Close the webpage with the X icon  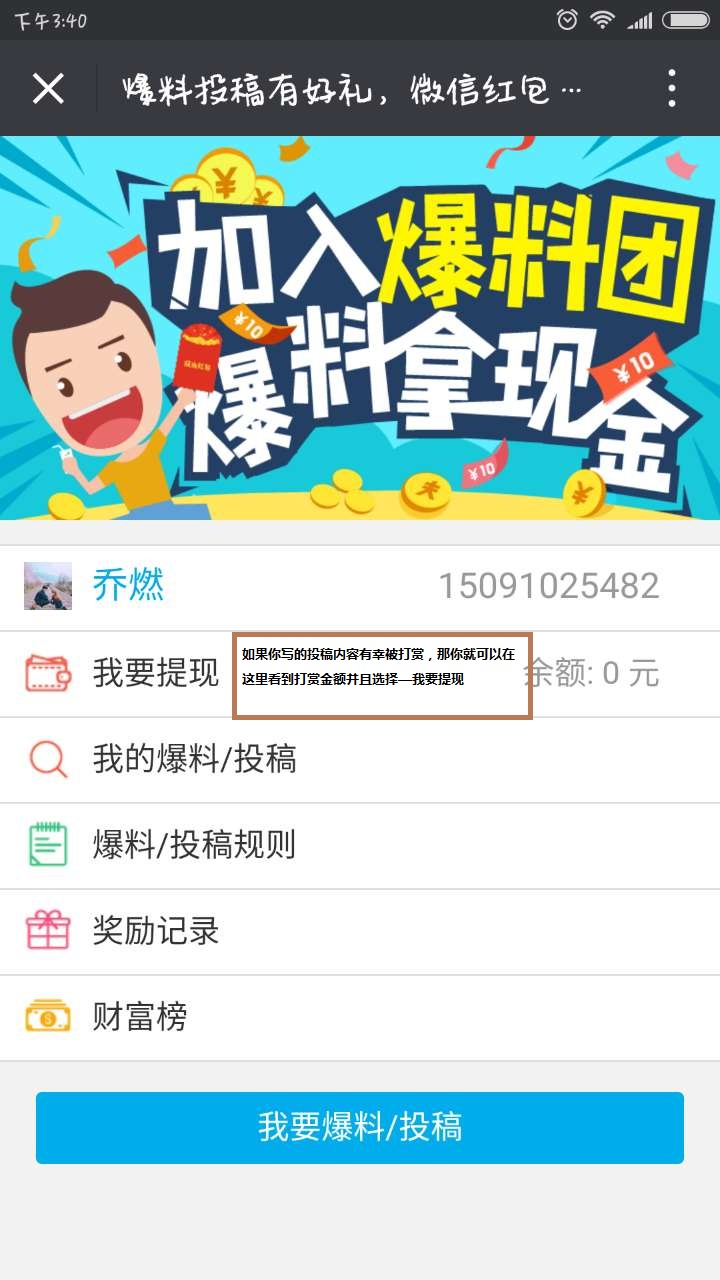(x=48, y=89)
